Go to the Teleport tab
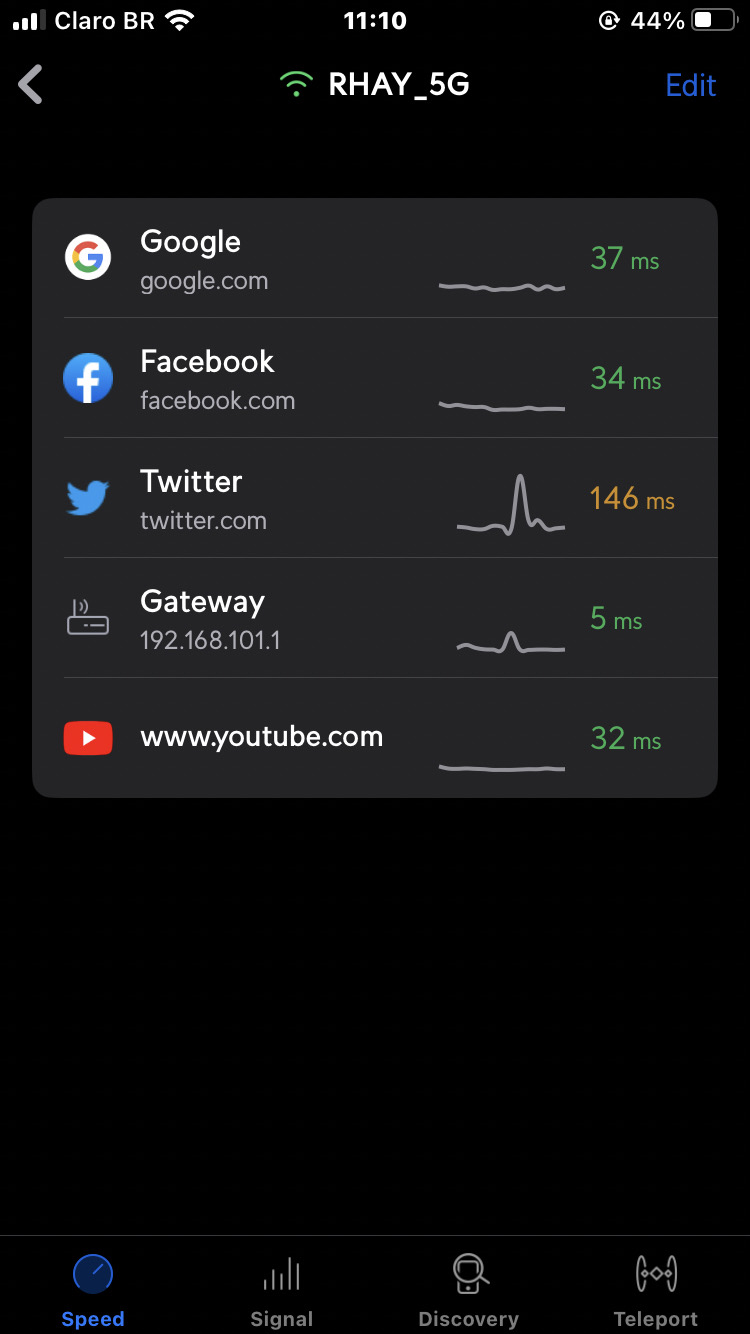Screen dimensions: 750x1334 (x=656, y=1290)
